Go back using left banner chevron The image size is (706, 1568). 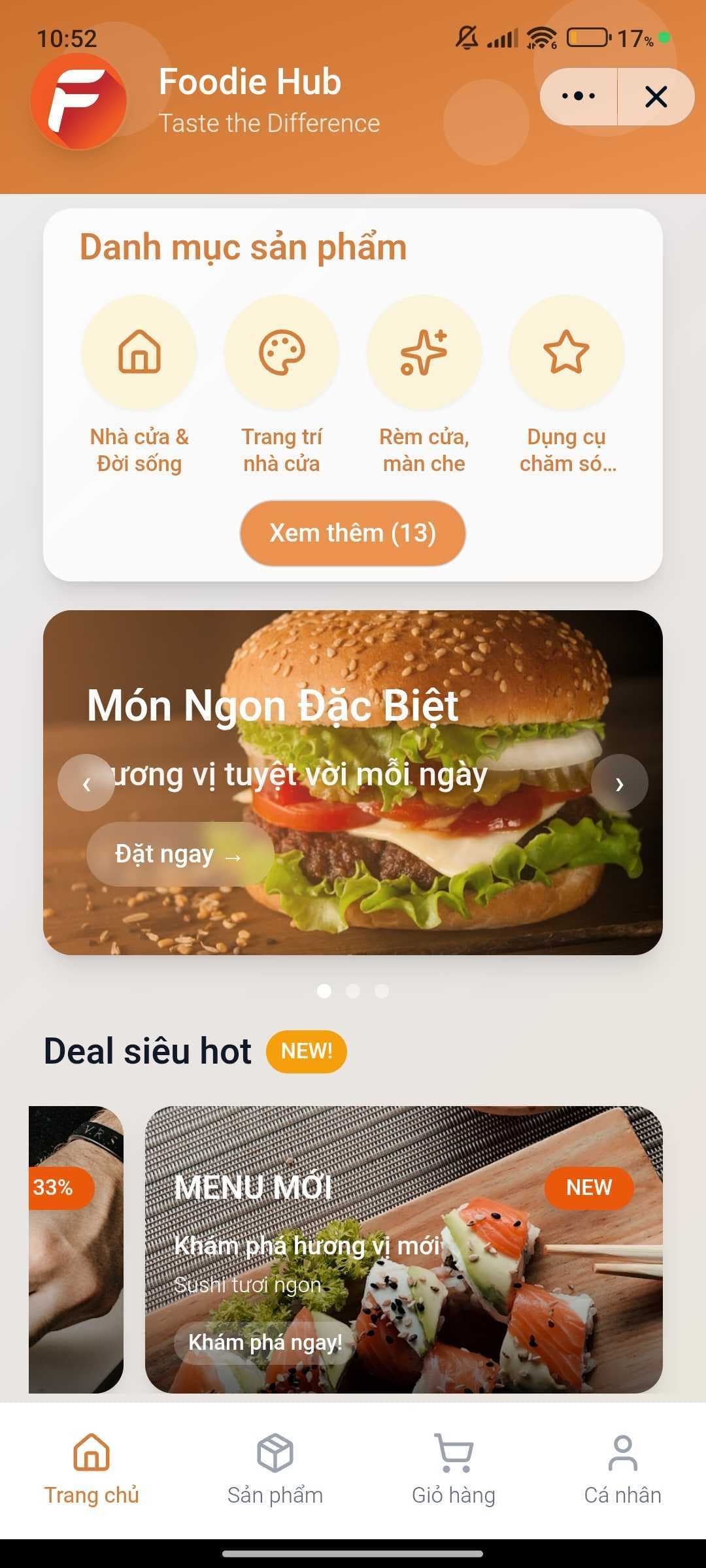point(86,781)
